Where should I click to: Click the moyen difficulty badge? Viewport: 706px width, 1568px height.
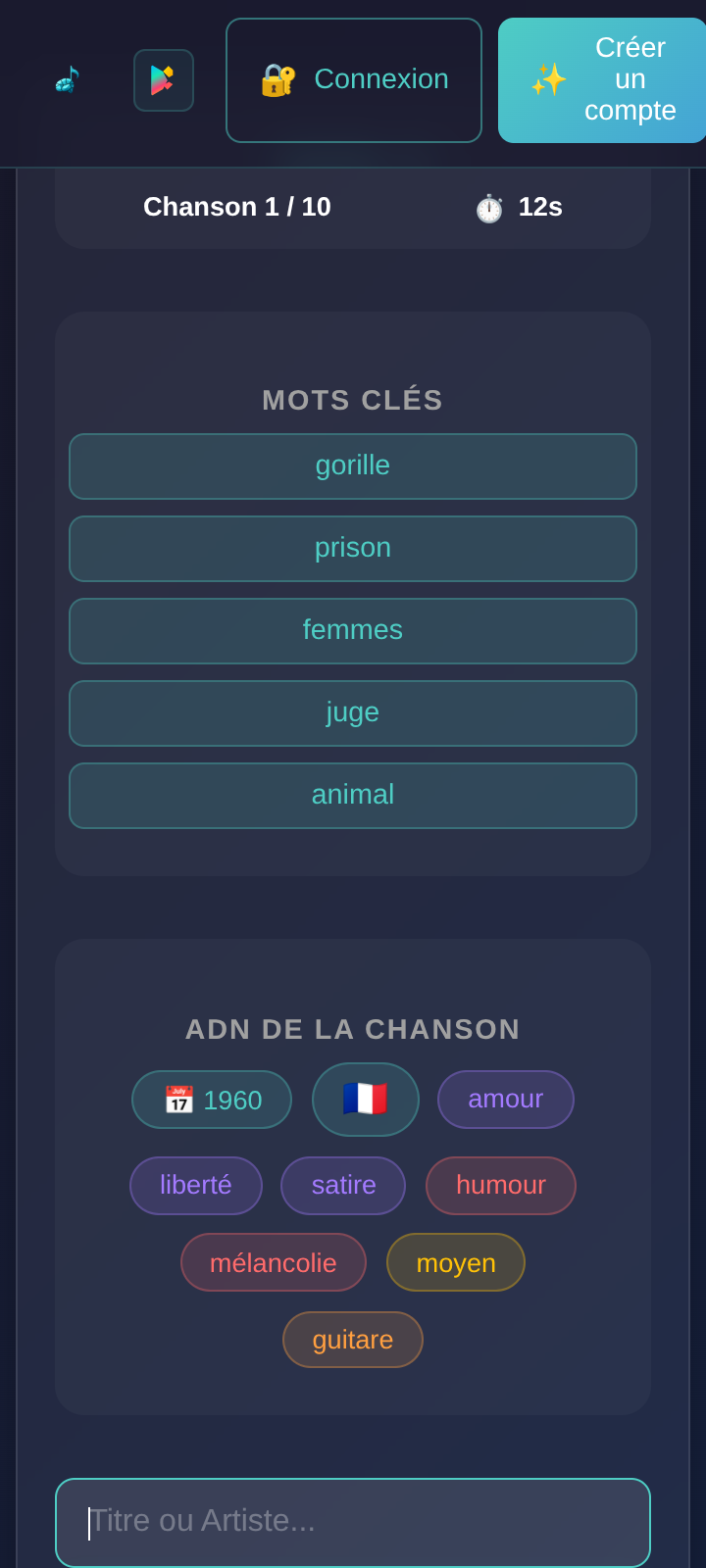455,1262
